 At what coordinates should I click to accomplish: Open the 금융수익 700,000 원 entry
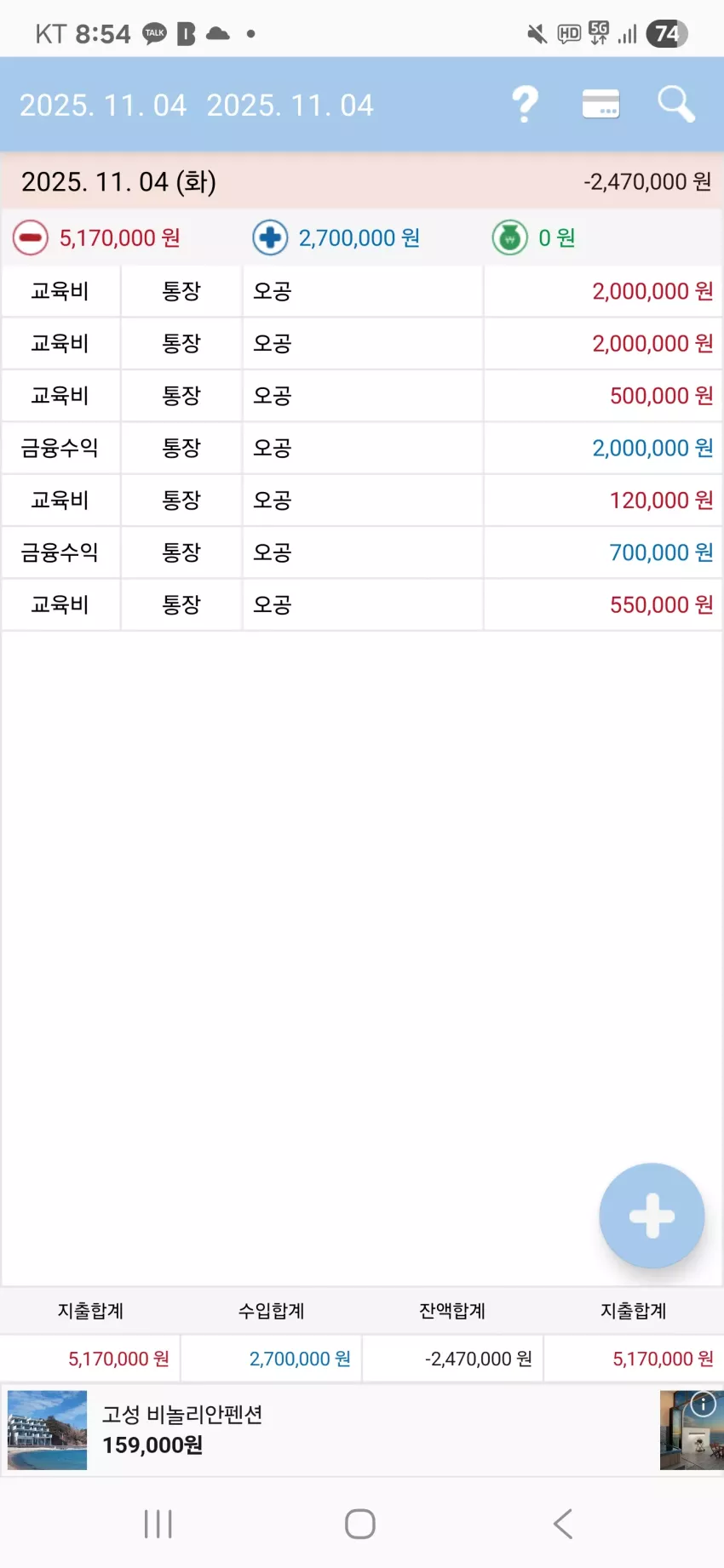[362, 552]
